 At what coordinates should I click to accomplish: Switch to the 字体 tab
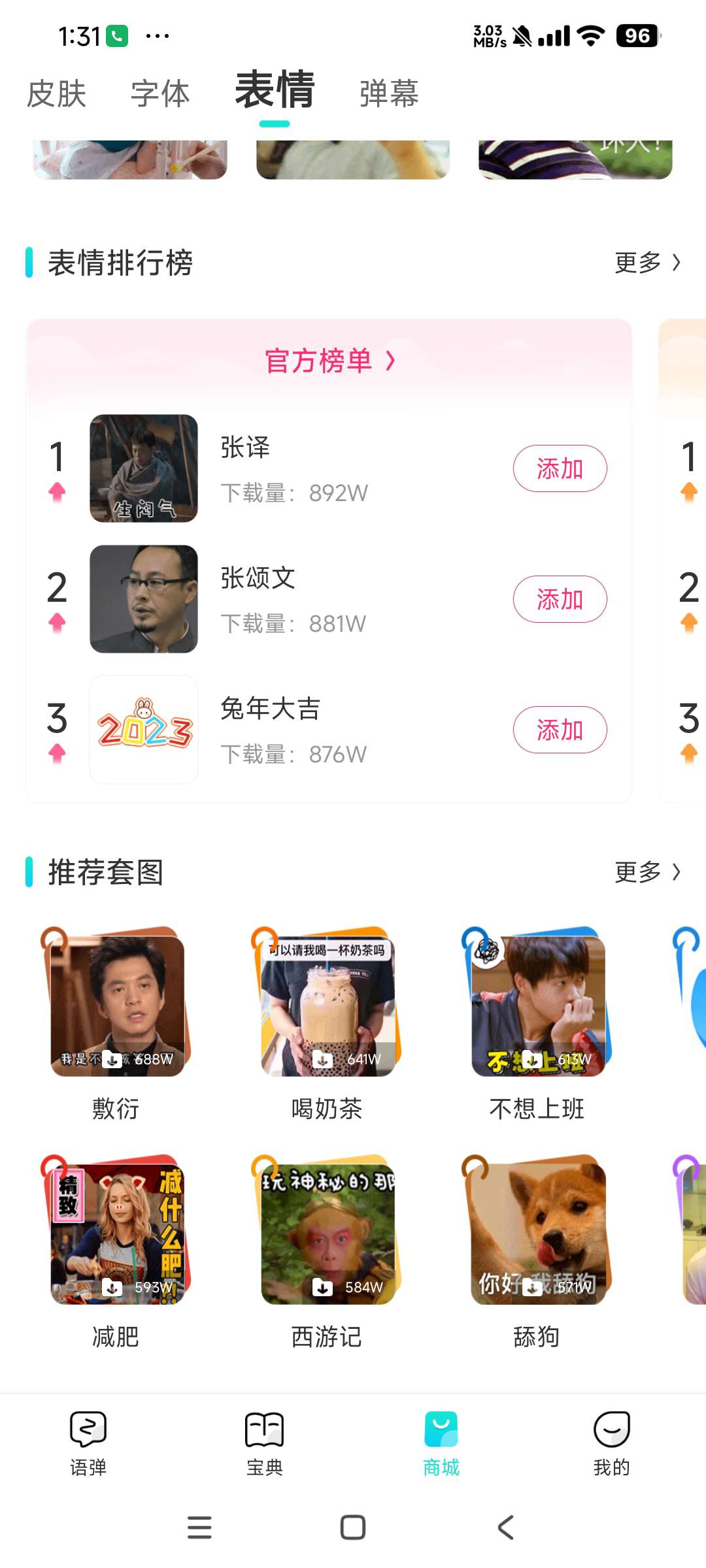click(x=160, y=93)
